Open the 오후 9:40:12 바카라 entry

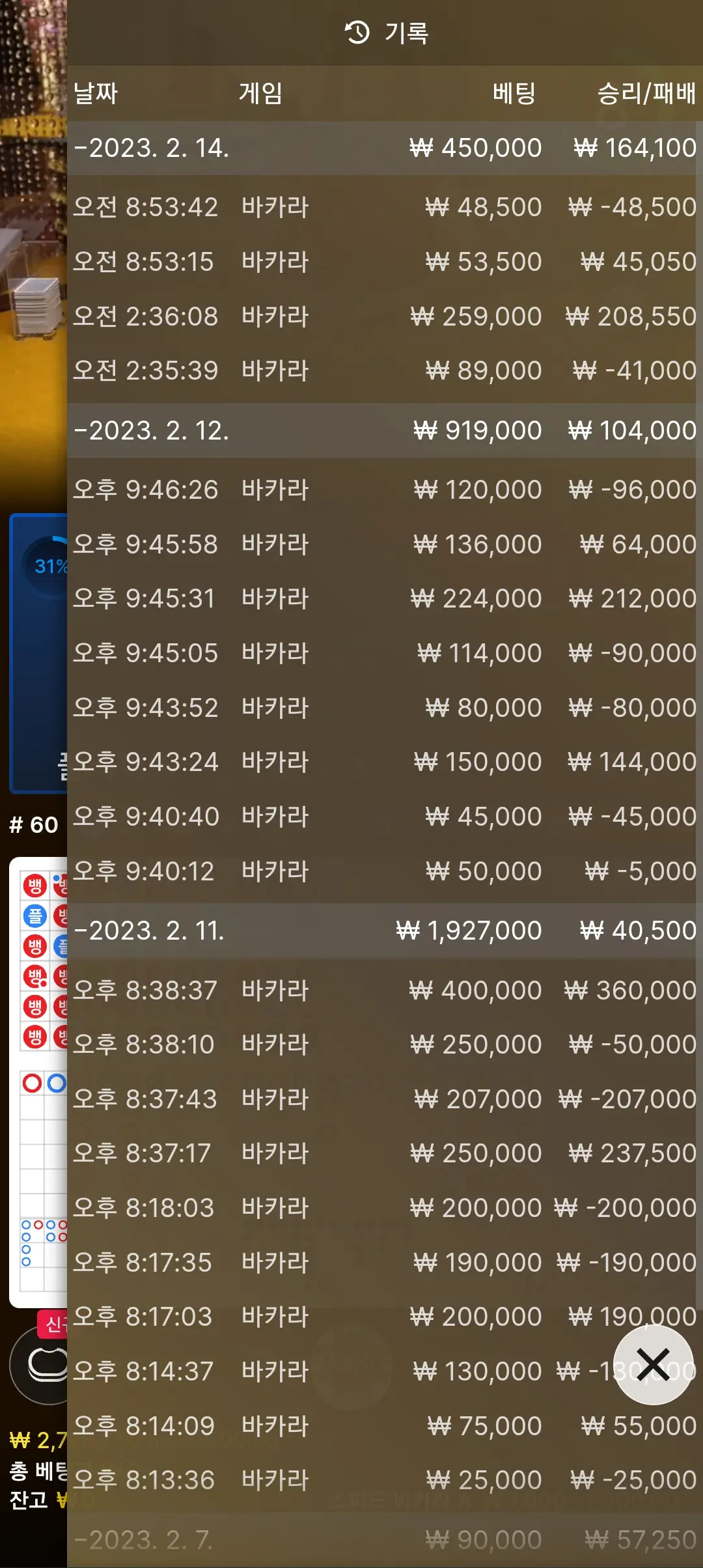tap(385, 871)
